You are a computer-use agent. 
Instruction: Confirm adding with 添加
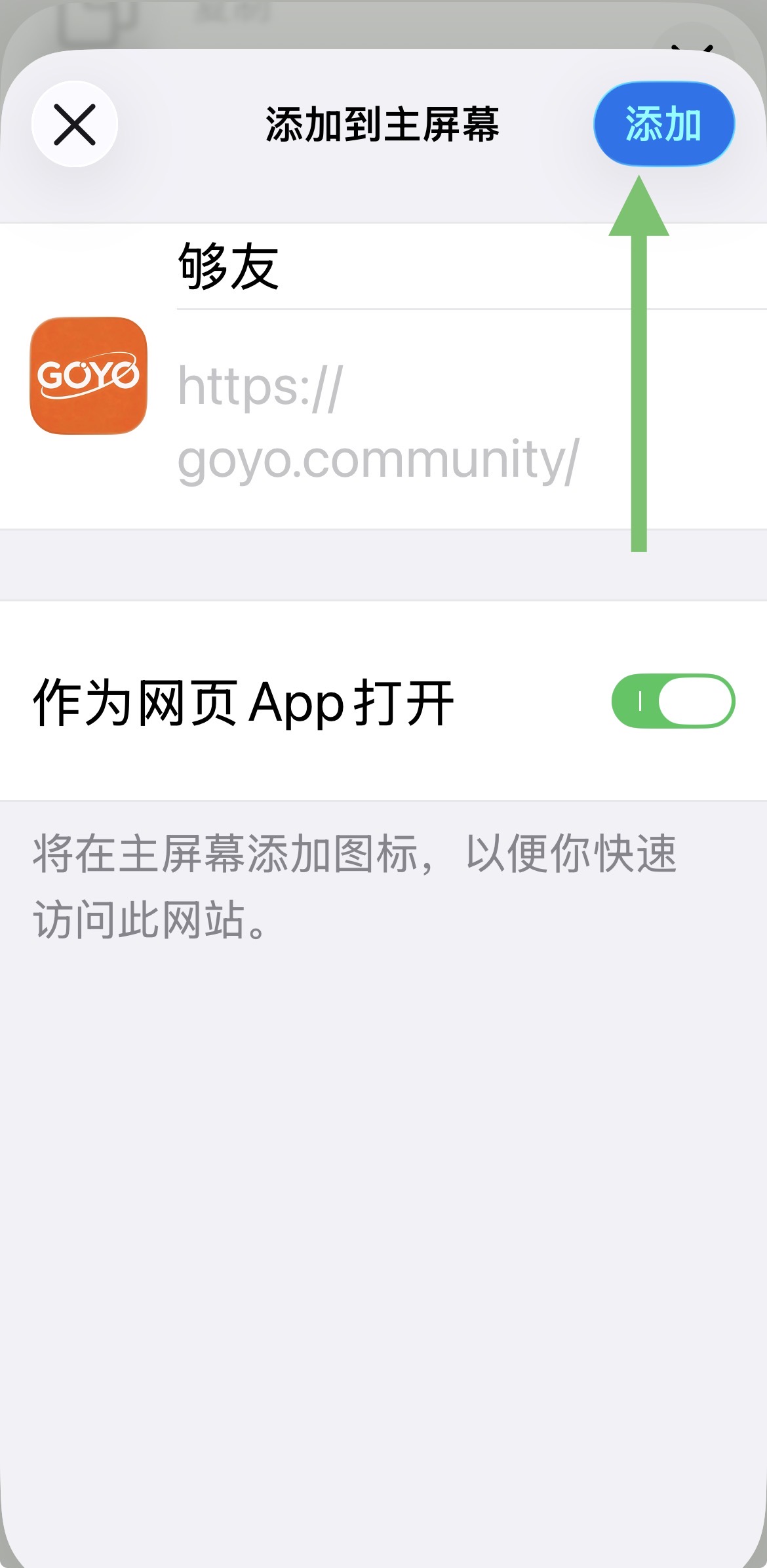(664, 125)
